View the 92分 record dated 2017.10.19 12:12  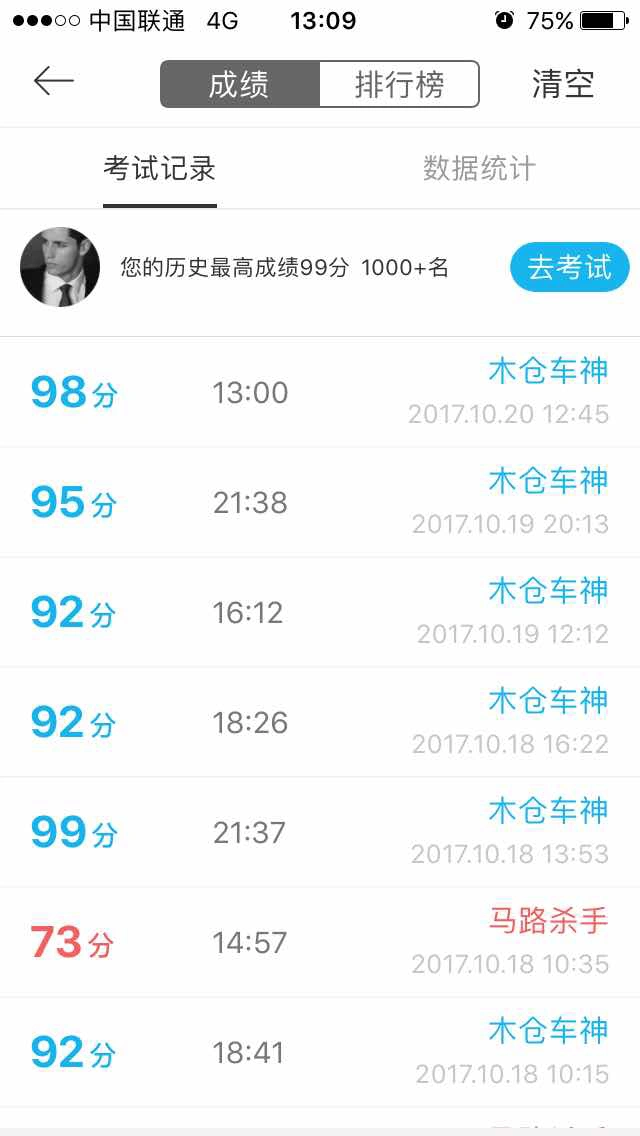click(320, 613)
